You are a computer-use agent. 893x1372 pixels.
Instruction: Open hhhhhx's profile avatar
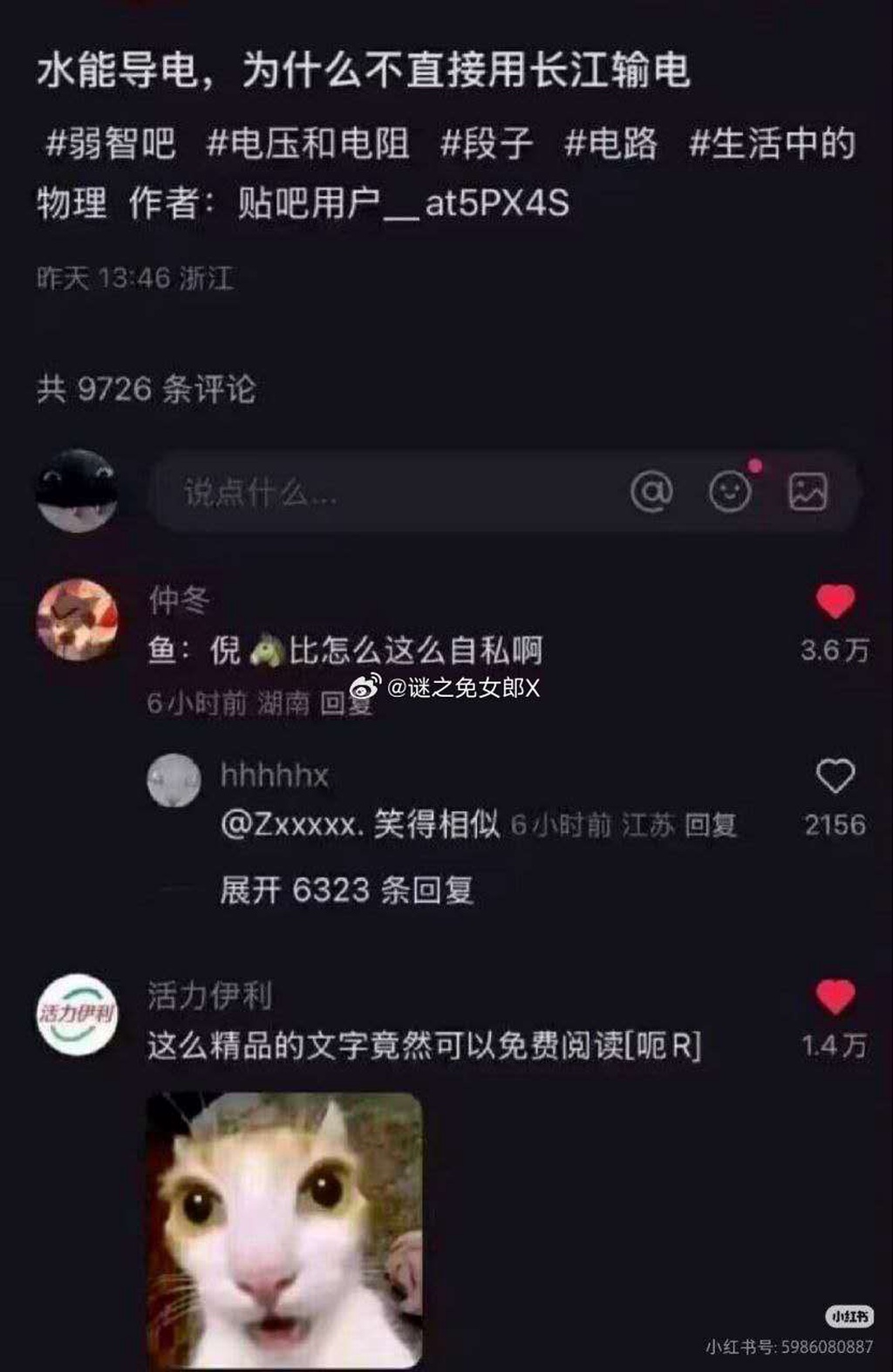point(174,779)
